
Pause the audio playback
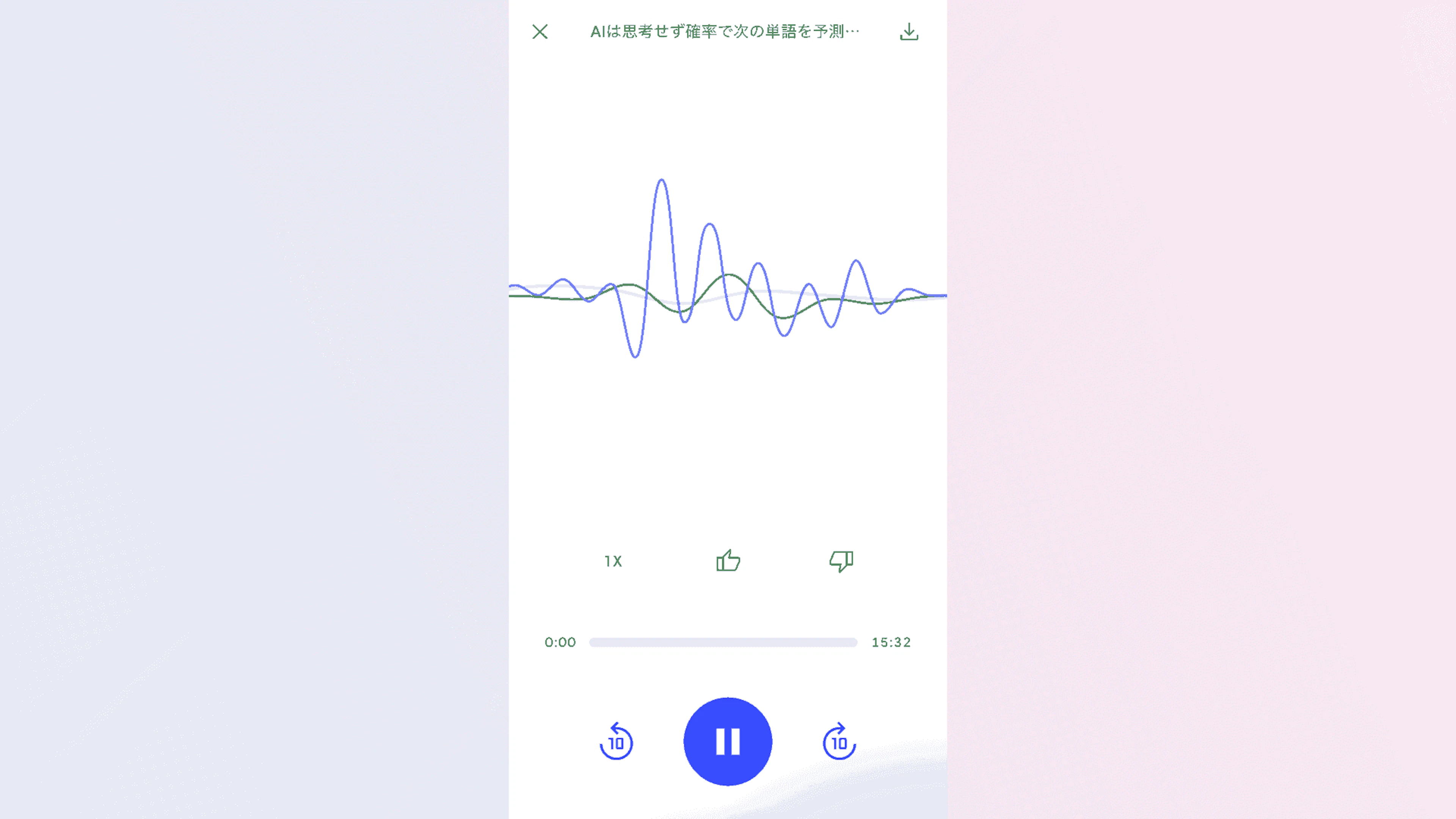pos(728,741)
